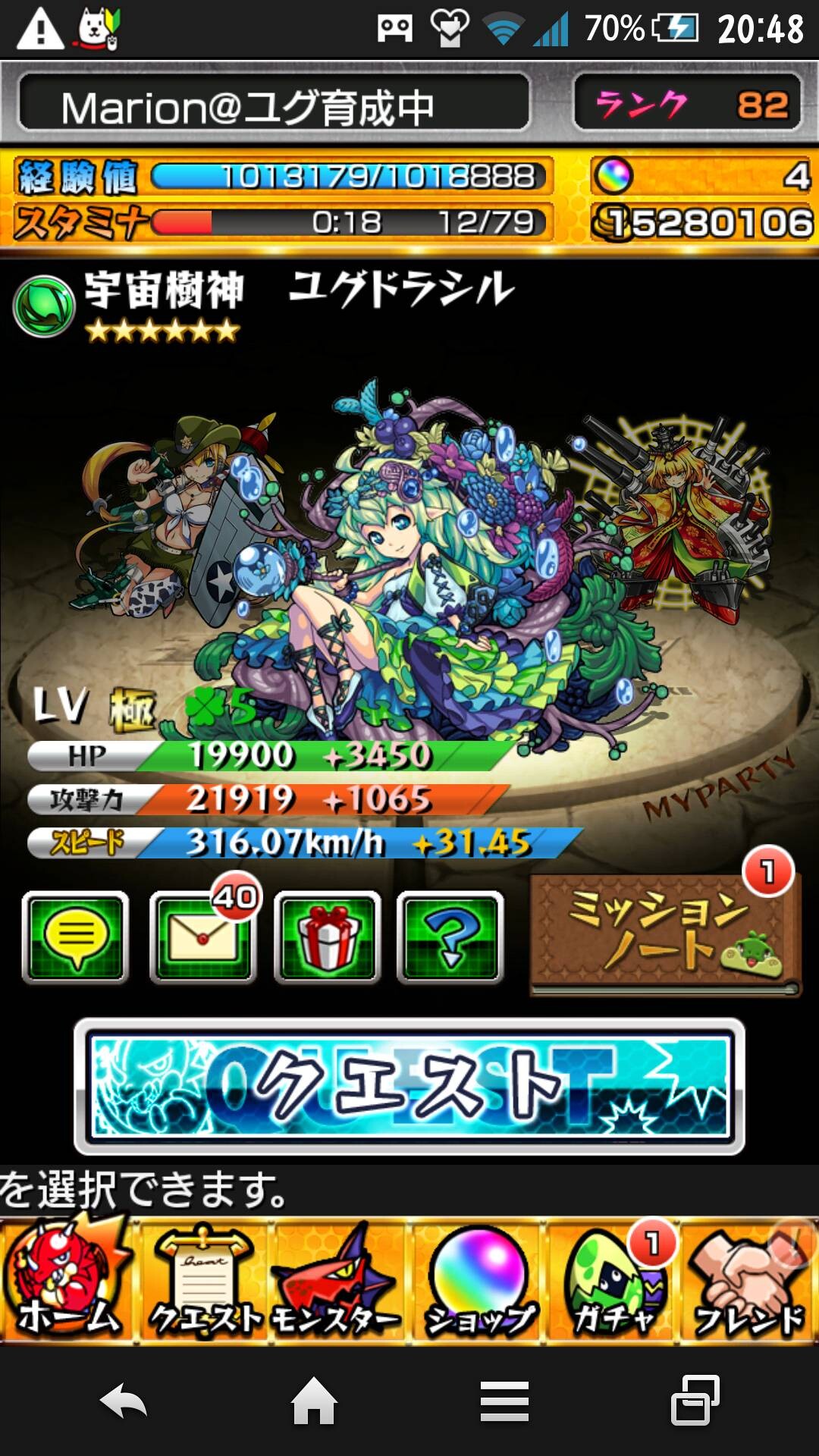The height and width of the screenshot is (1456, 819).
Task: Open the Android recent apps button
Action: click(x=695, y=1400)
